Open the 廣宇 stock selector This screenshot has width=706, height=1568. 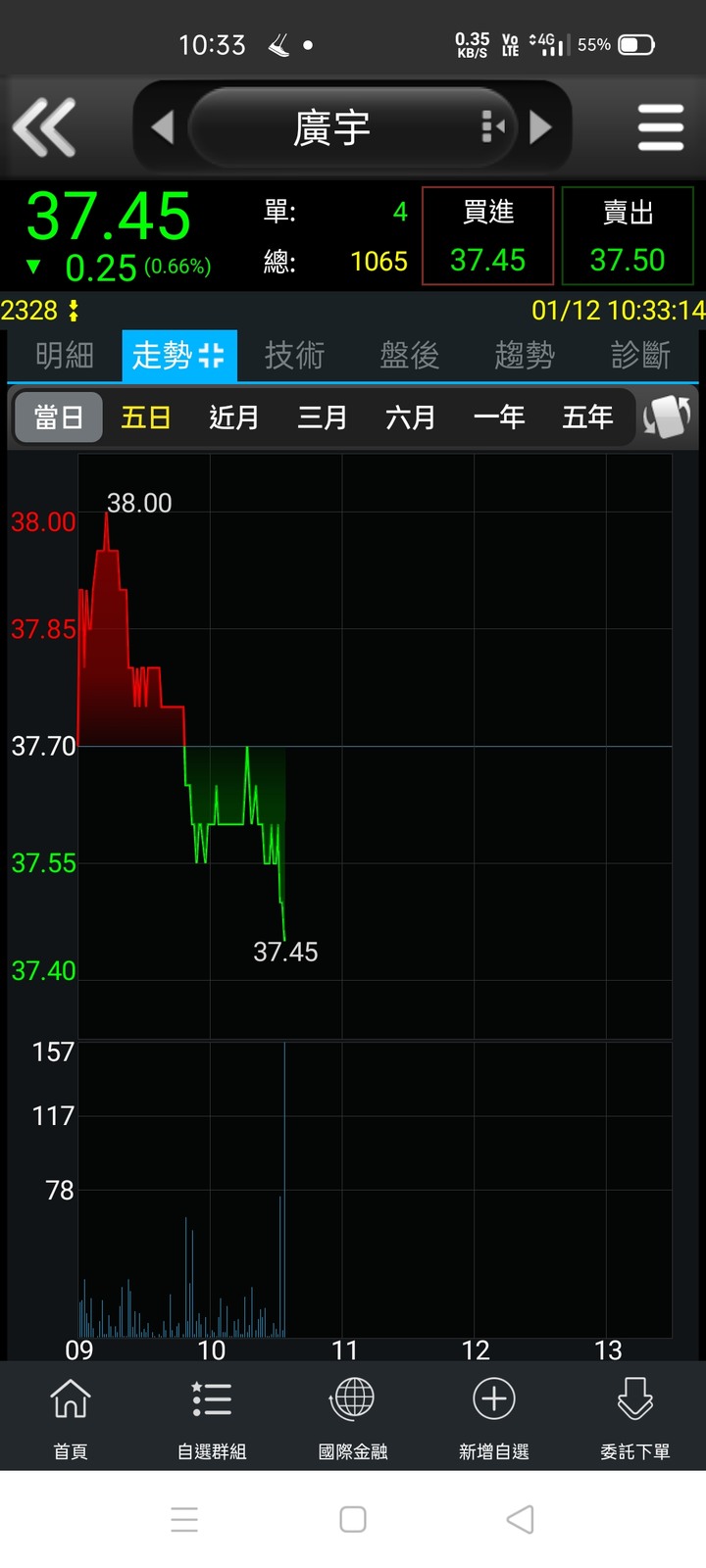pos(353,127)
